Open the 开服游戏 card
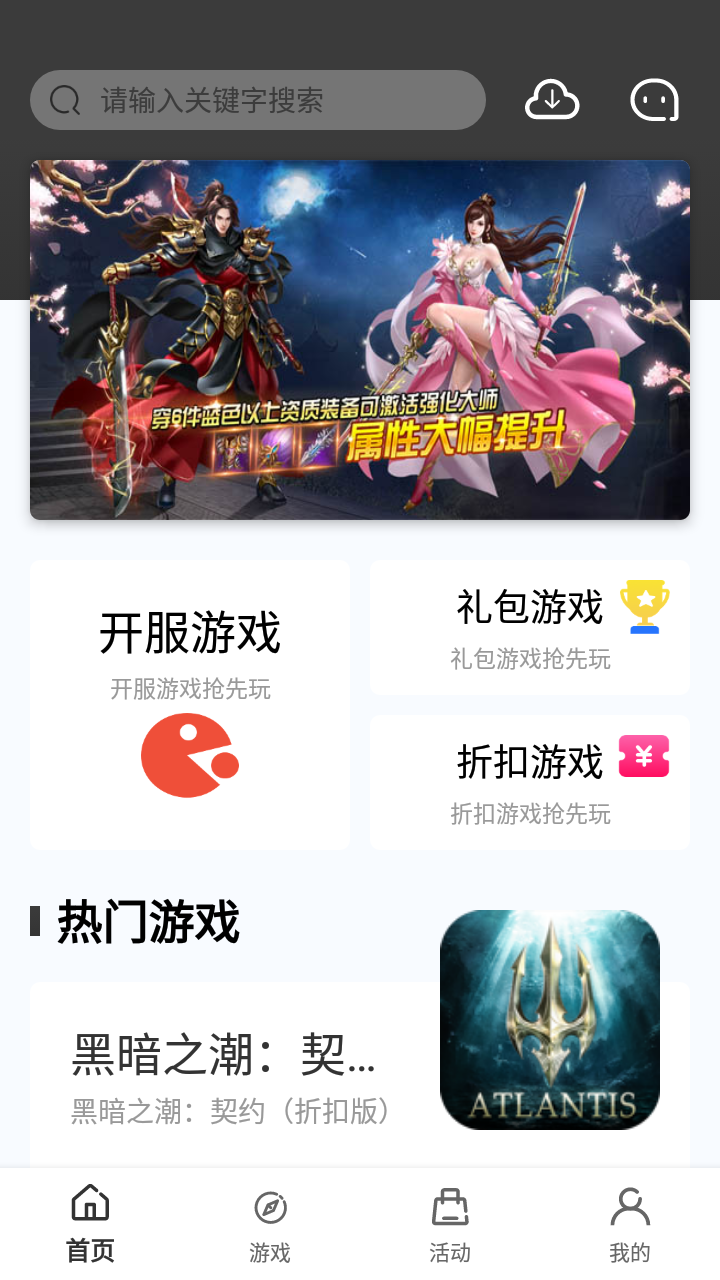 [x=190, y=705]
